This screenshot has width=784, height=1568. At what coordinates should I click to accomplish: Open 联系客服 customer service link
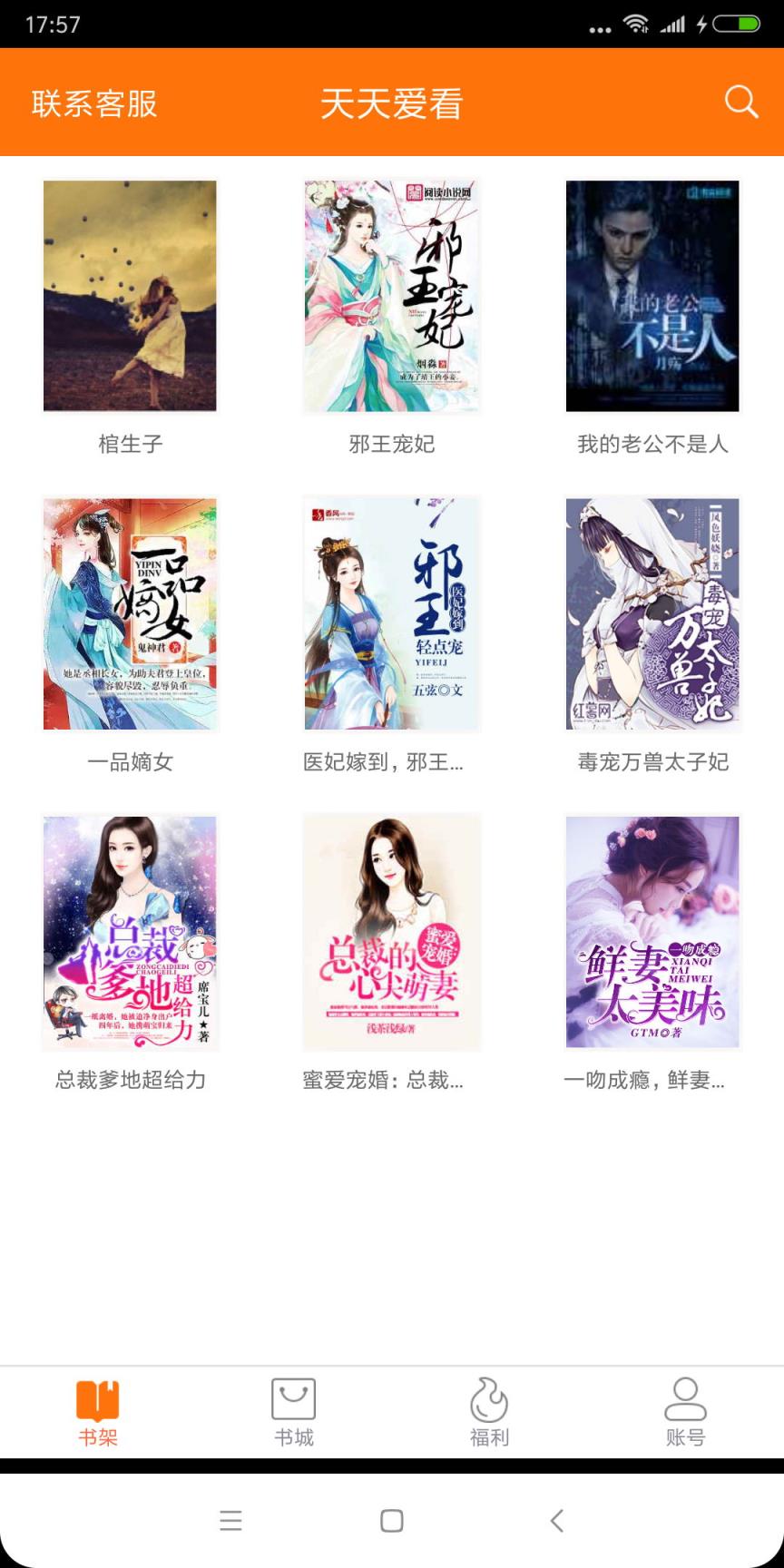[x=94, y=104]
